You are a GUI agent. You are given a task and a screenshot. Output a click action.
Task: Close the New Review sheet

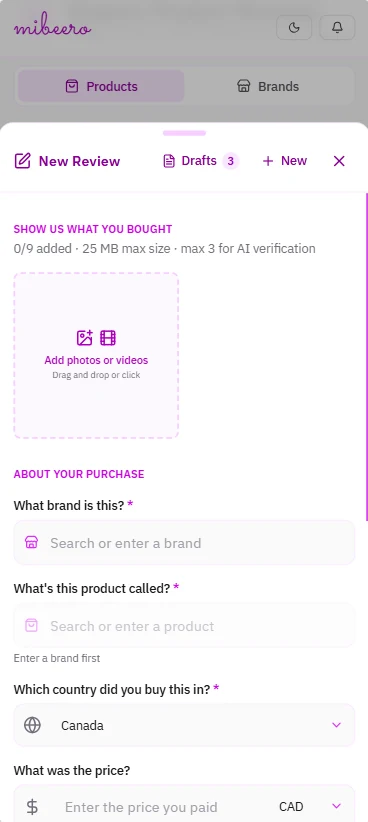pyautogui.click(x=339, y=161)
